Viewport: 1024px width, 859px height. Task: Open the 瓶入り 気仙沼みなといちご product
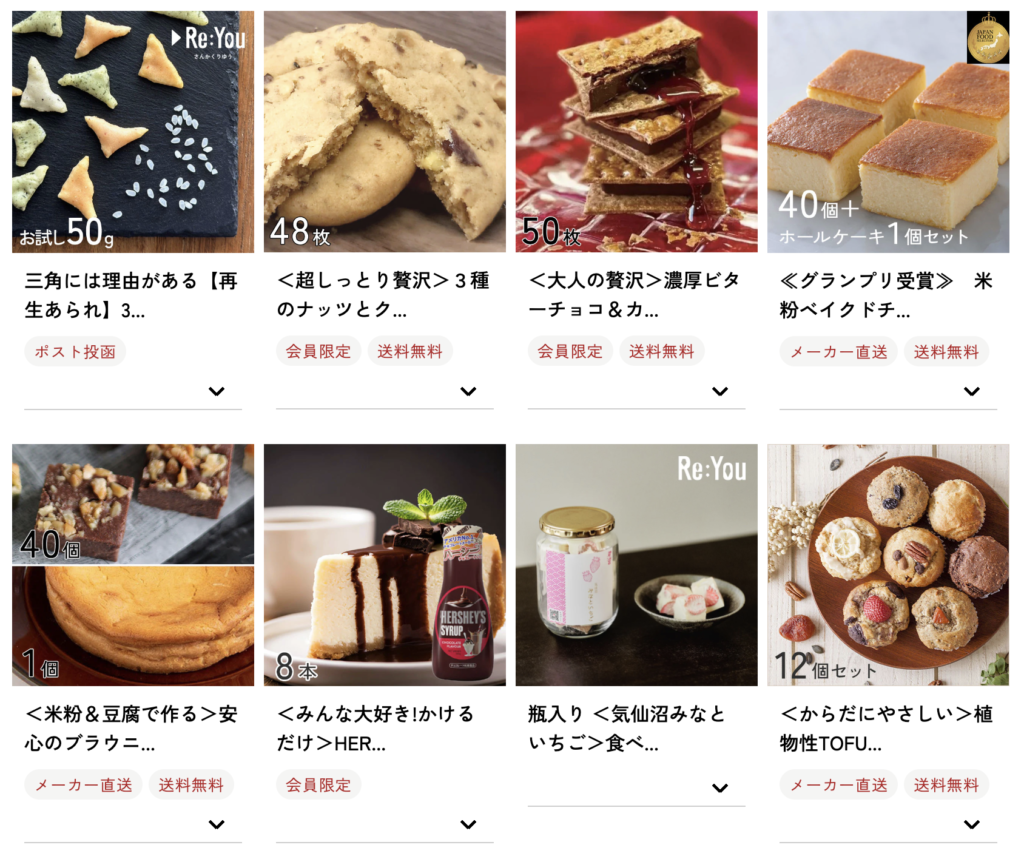click(636, 565)
